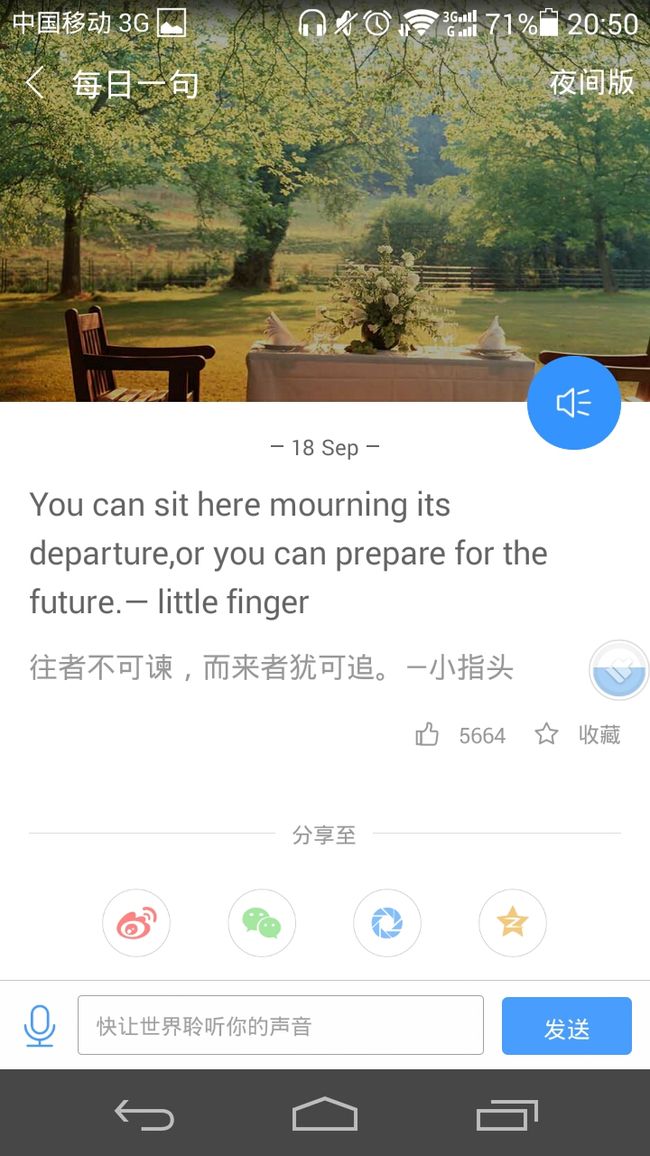Tap the 发送 send button
The height and width of the screenshot is (1156, 650).
coord(567,1026)
